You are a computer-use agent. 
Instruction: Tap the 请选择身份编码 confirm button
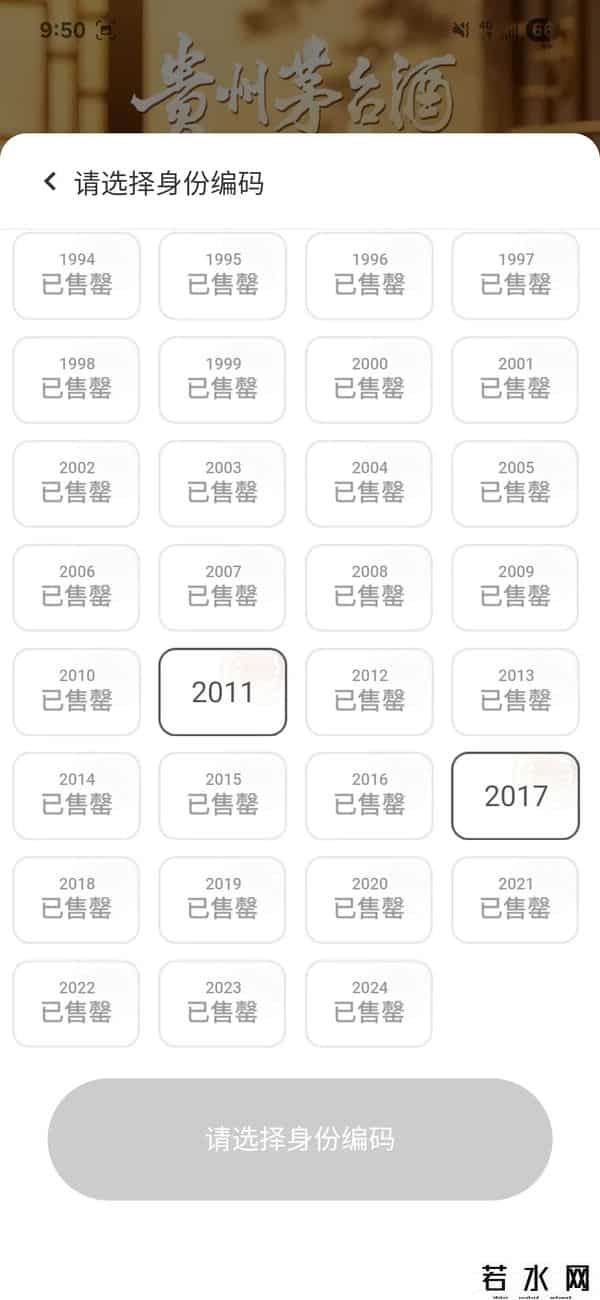point(300,1139)
